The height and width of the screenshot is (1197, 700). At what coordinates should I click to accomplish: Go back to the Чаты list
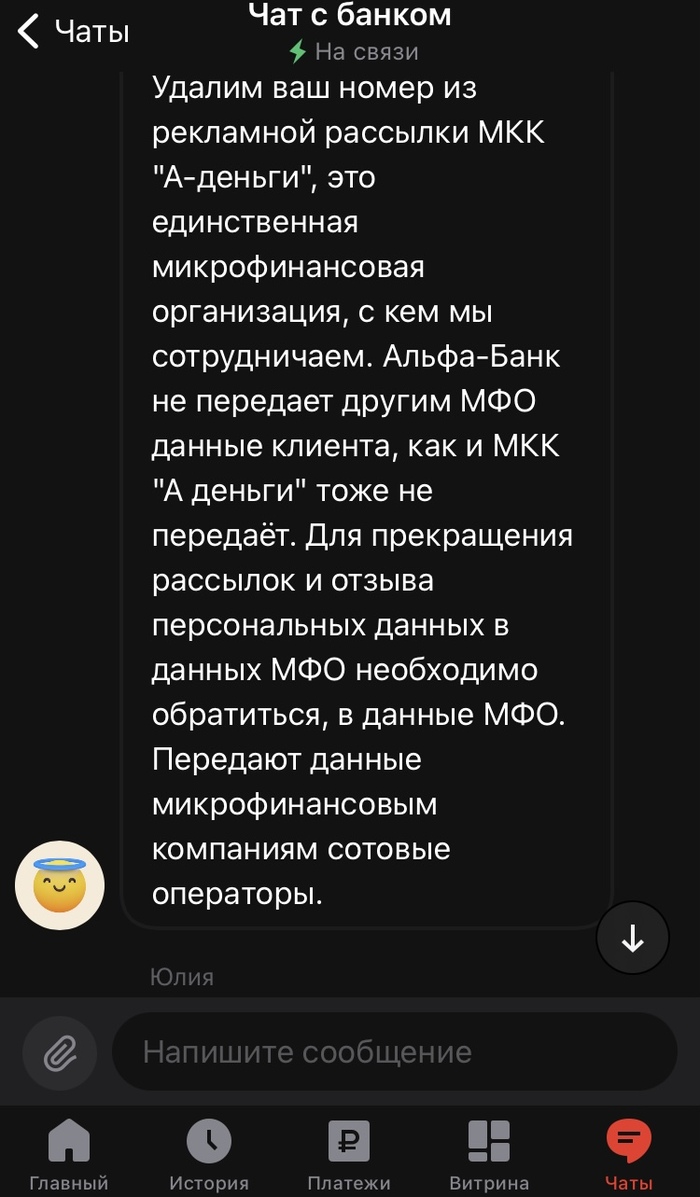[74, 32]
